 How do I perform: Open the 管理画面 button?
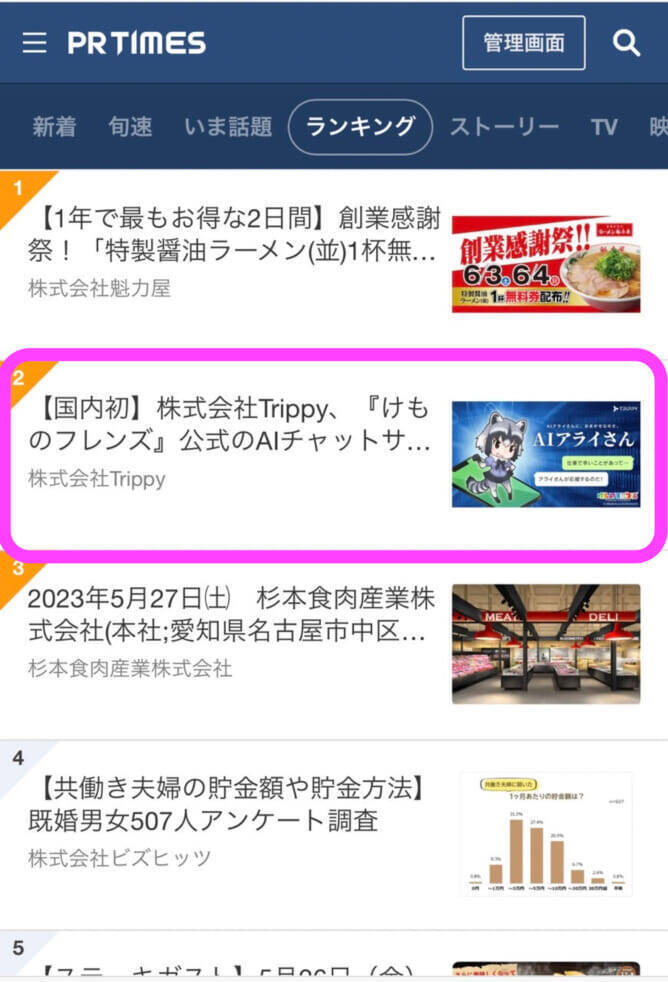(523, 43)
